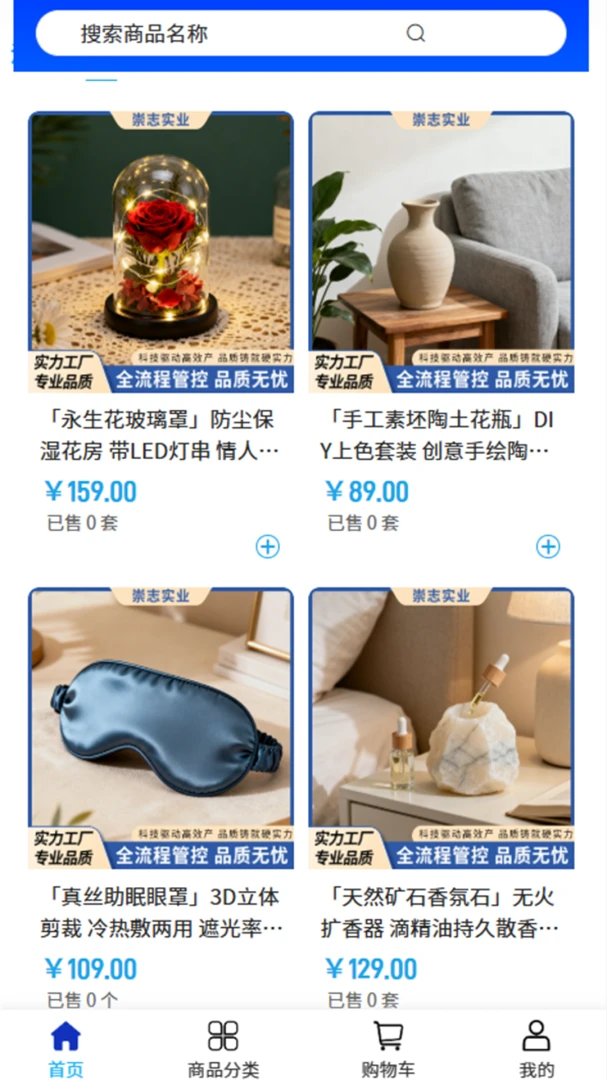Switch to the 商品分类 tab

point(223,1049)
